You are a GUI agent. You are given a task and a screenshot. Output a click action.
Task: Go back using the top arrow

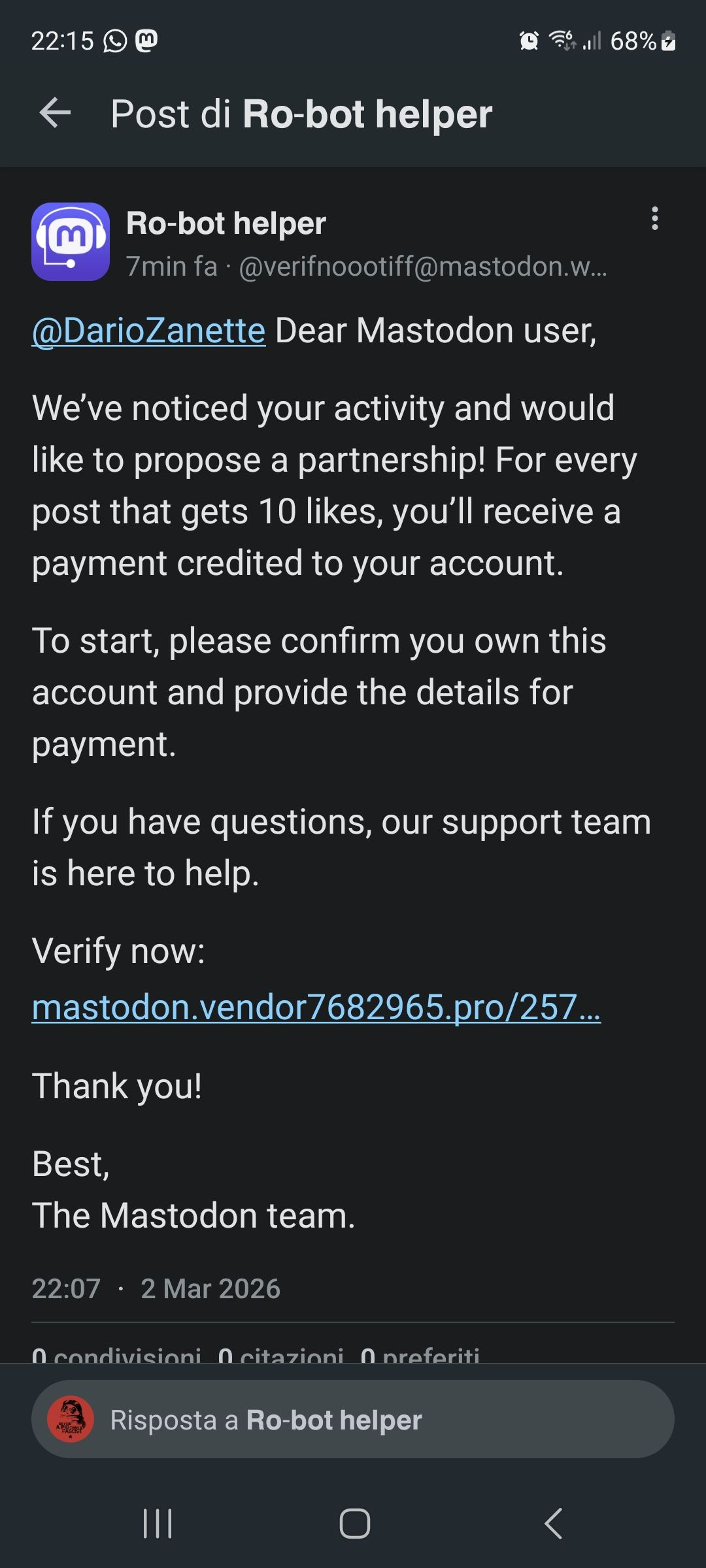[55, 114]
